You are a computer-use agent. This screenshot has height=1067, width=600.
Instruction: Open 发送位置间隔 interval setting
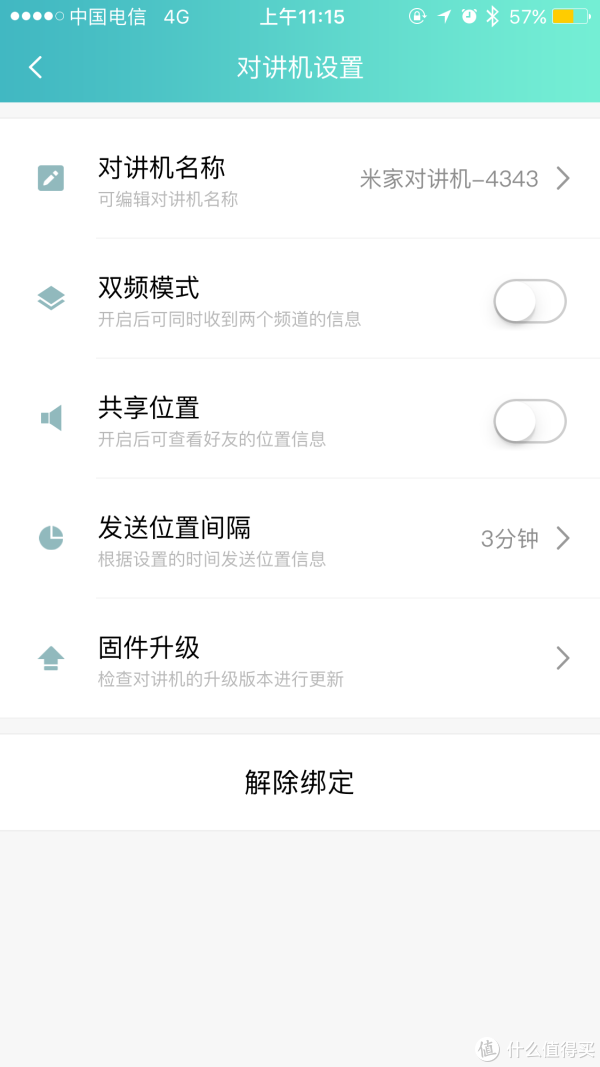pyautogui.click(x=300, y=538)
